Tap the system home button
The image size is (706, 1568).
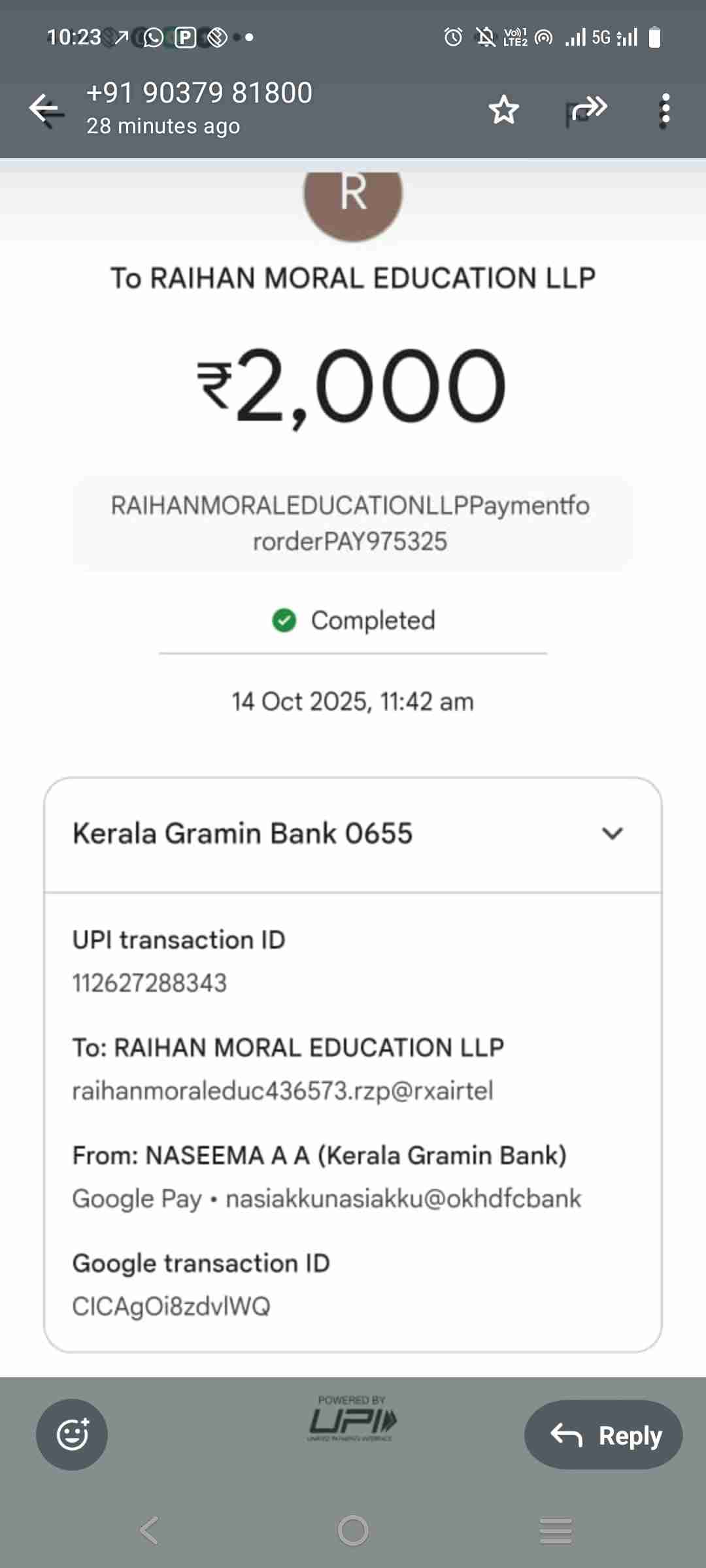click(353, 1530)
